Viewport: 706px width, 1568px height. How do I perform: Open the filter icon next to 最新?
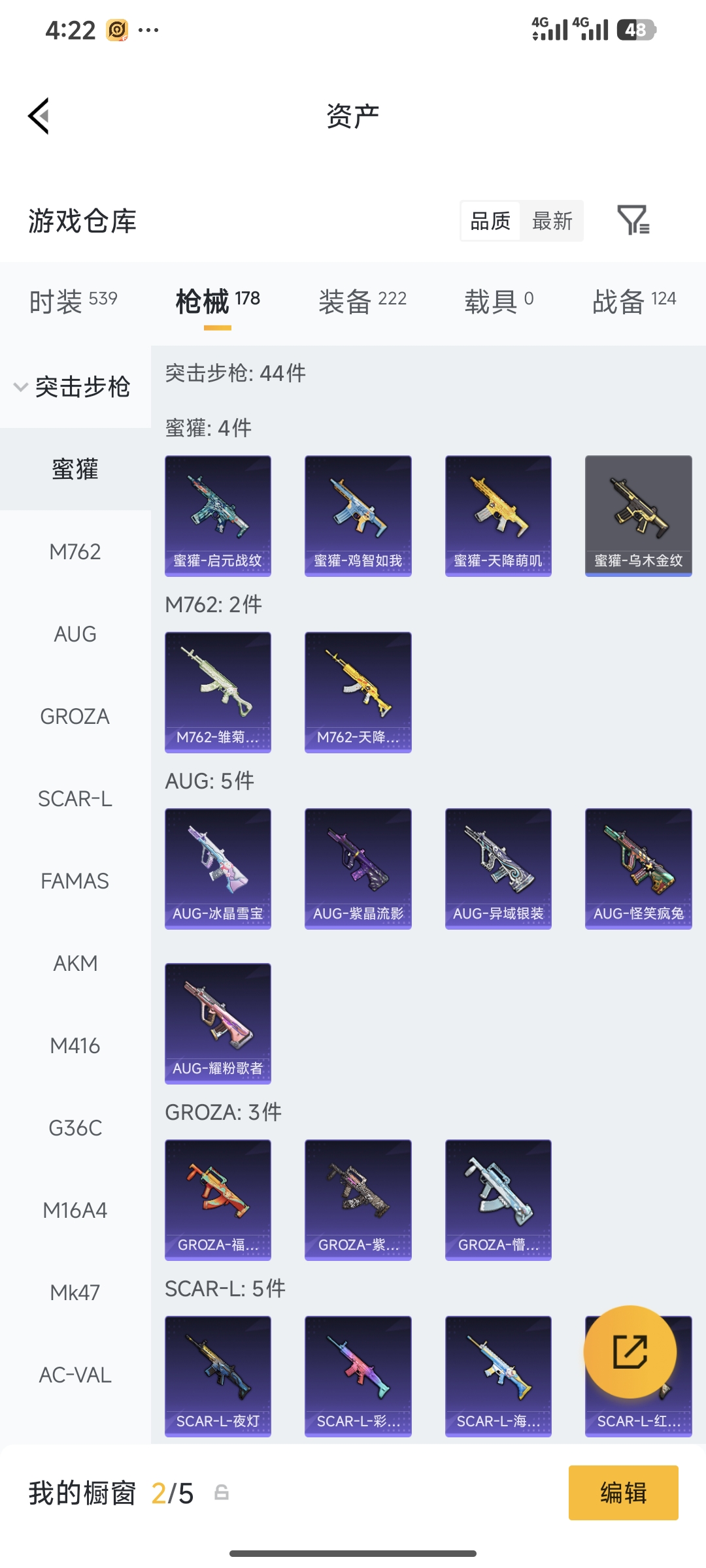pyautogui.click(x=633, y=220)
